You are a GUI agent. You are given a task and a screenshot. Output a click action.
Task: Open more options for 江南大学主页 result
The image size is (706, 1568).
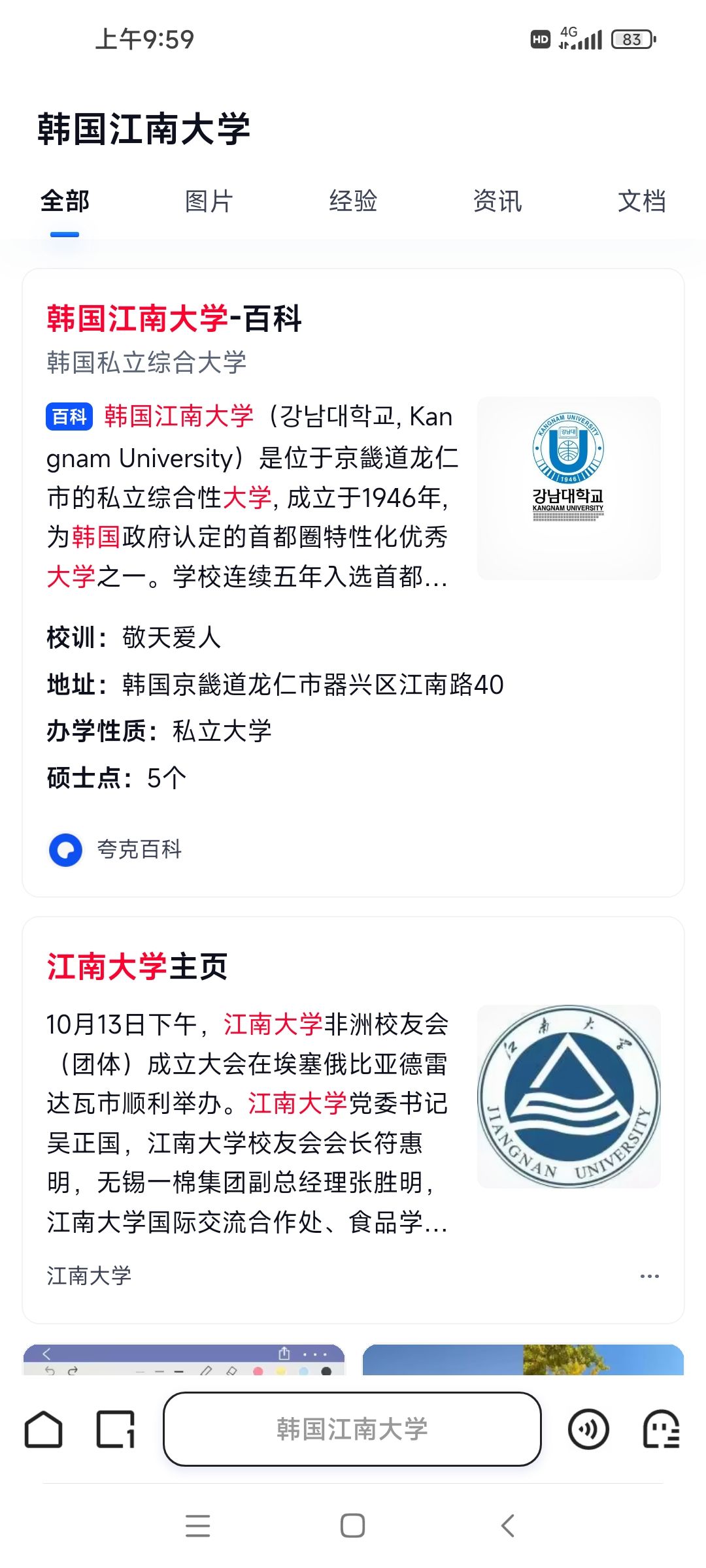(649, 1276)
